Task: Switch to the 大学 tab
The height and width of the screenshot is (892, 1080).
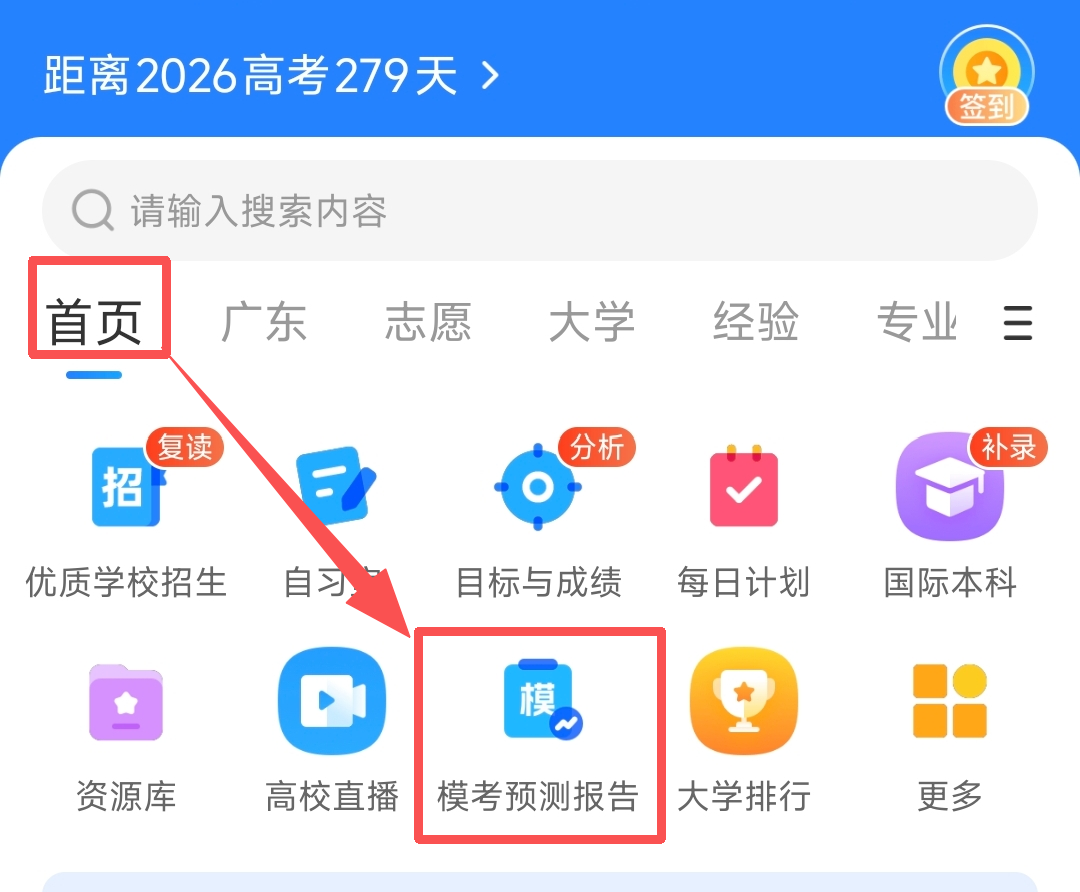Action: pos(591,323)
